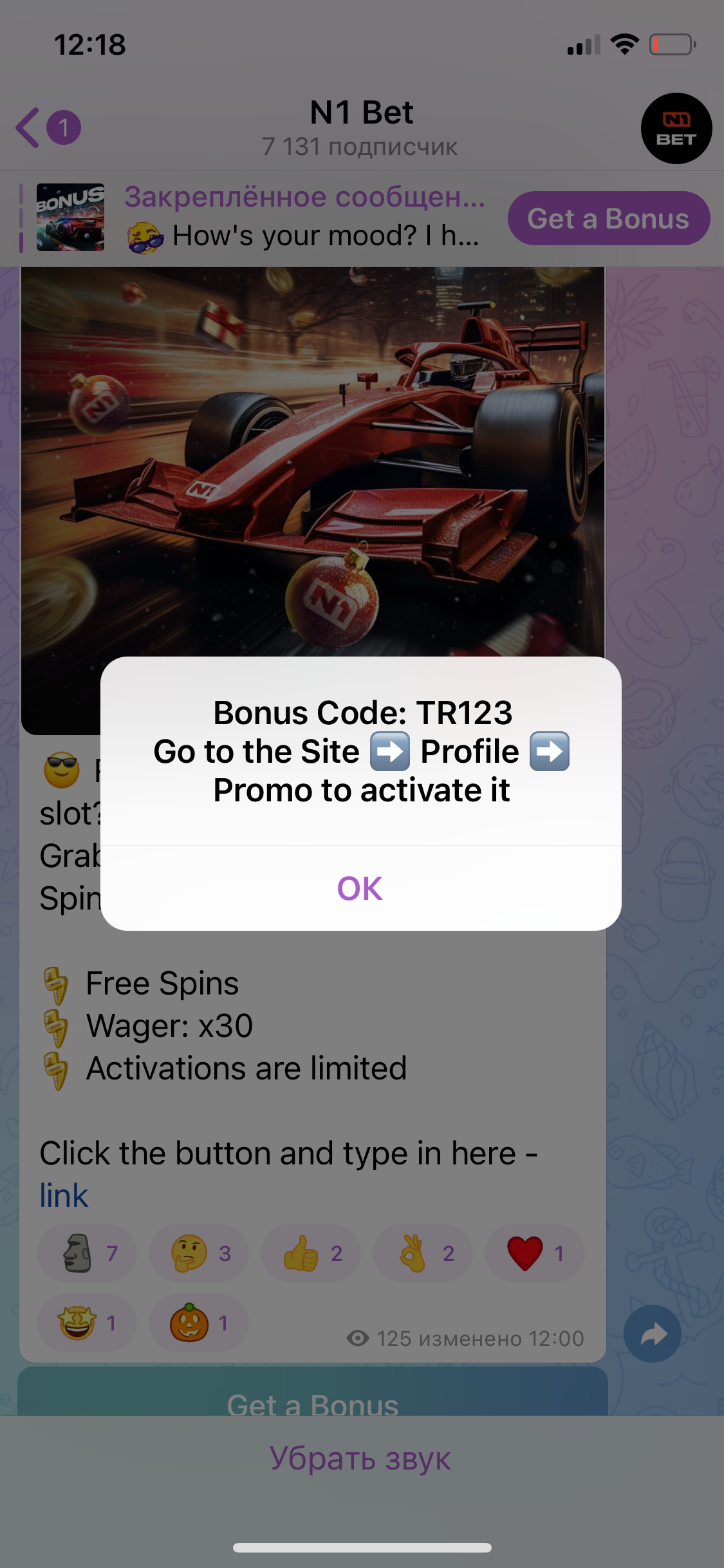The width and height of the screenshot is (724, 1568).
Task: React with the red heart
Action: 535,1253
